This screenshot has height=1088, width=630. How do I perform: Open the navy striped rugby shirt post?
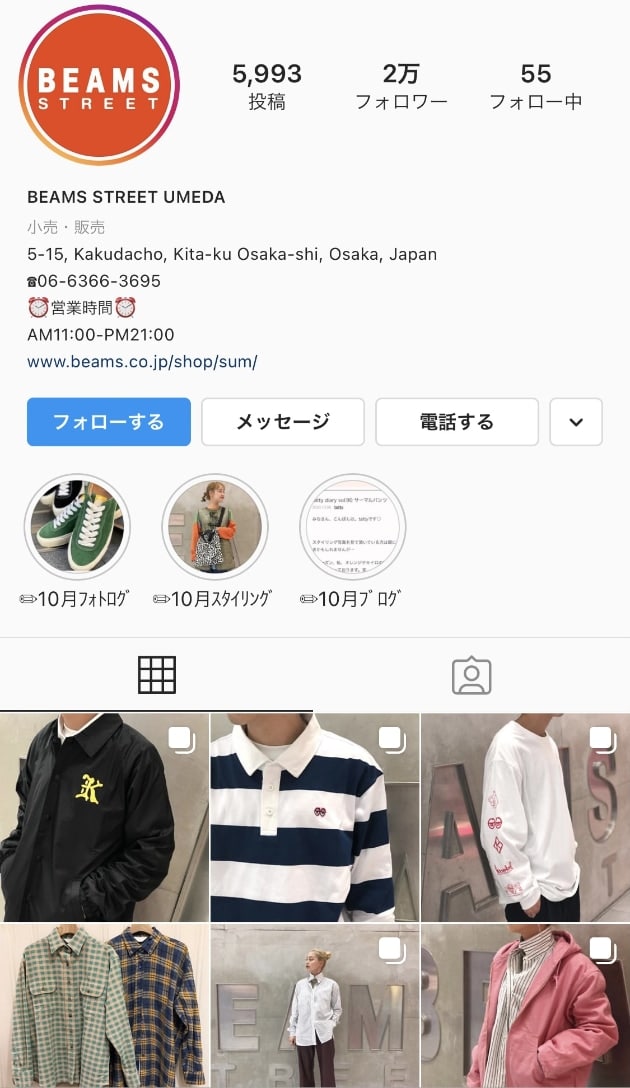(x=315, y=817)
